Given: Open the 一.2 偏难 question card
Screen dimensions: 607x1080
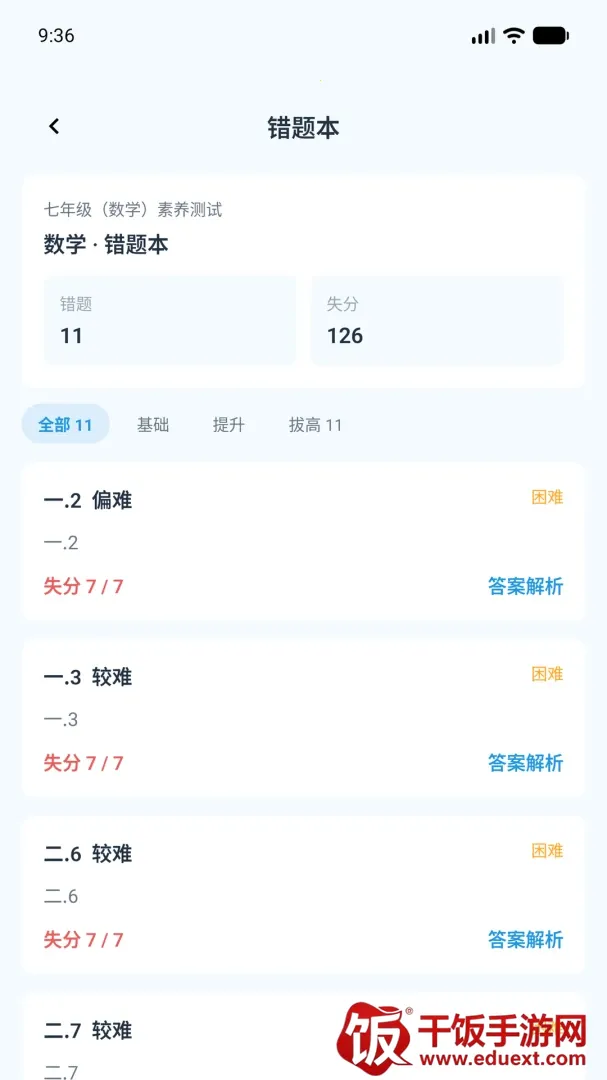Looking at the screenshot, I should 303,541.
